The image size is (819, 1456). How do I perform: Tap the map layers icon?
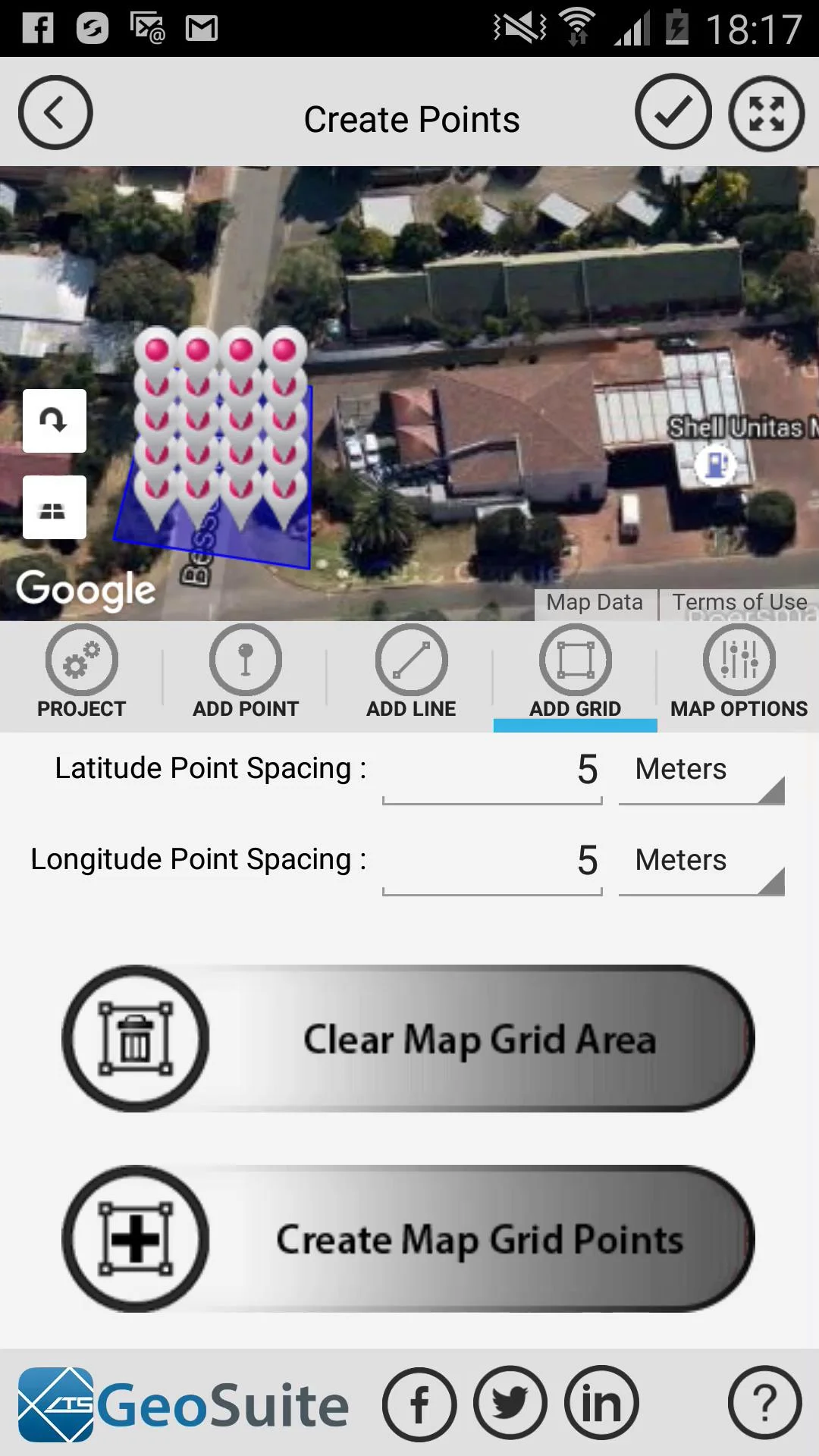(x=54, y=508)
